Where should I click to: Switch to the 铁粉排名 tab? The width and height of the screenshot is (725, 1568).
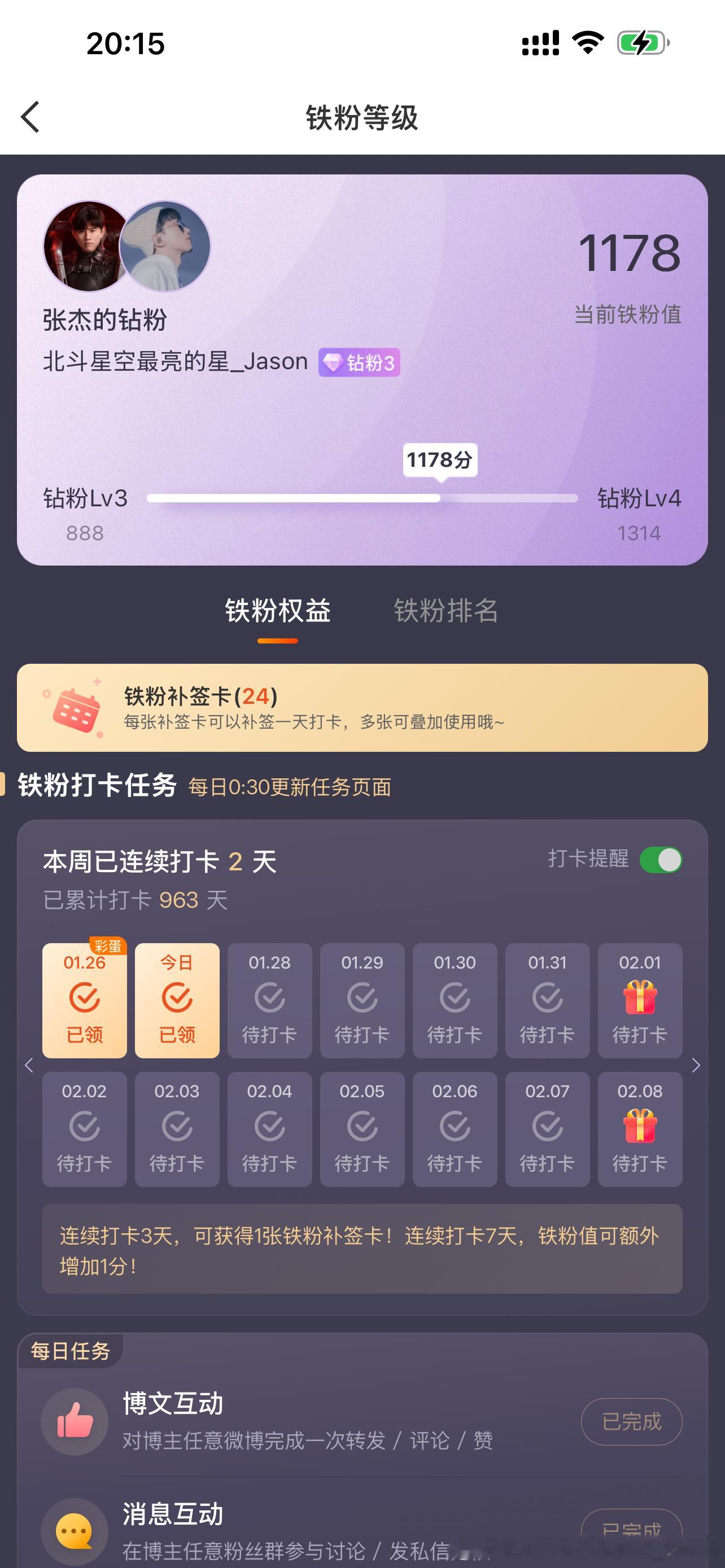pyautogui.click(x=446, y=612)
